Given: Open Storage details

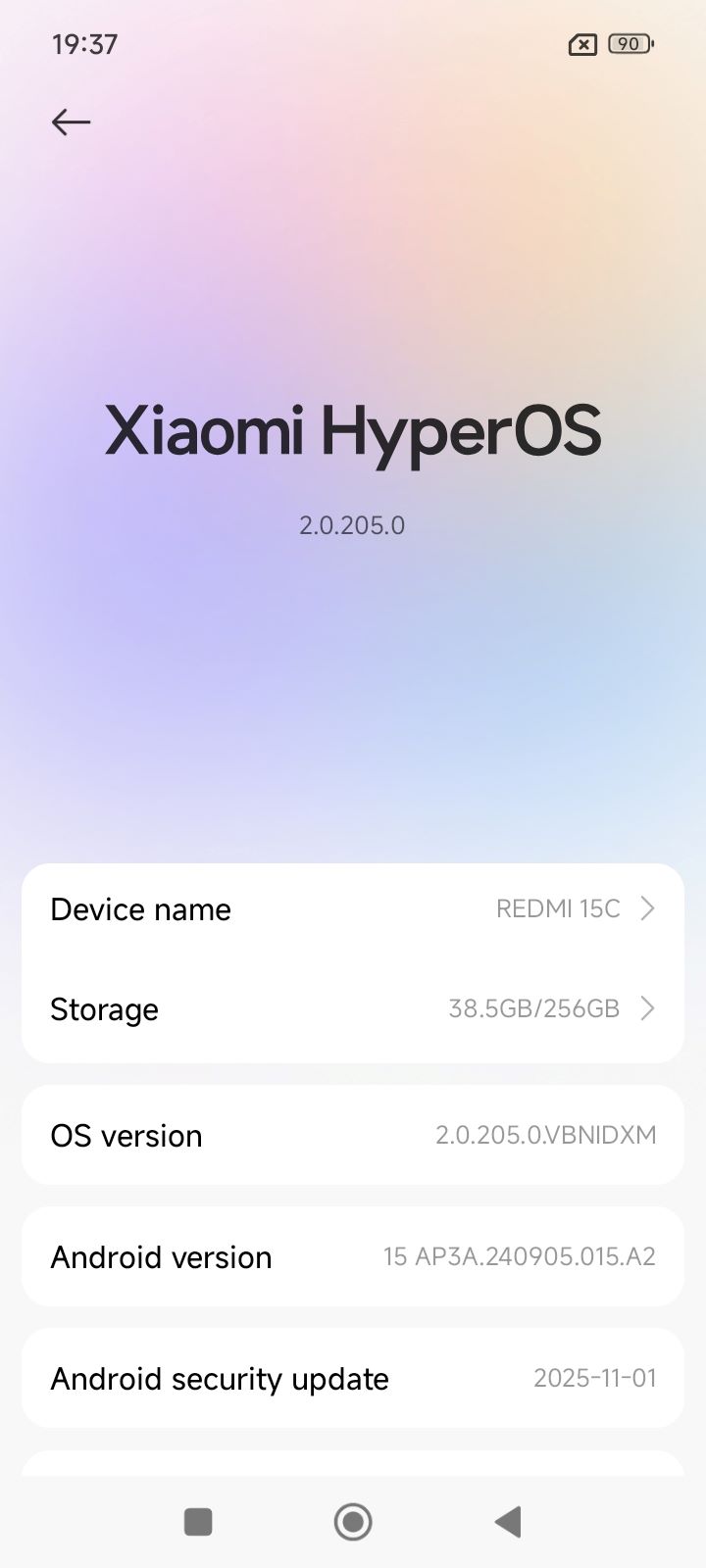Looking at the screenshot, I should 353,1009.
